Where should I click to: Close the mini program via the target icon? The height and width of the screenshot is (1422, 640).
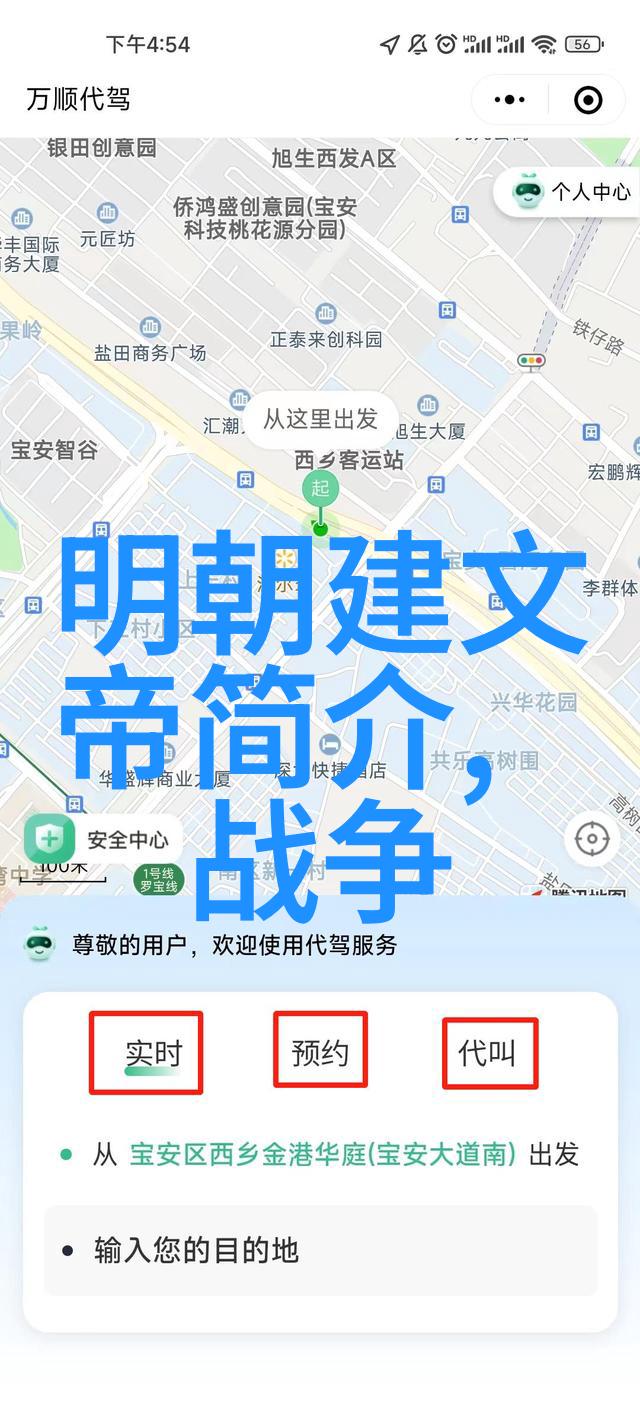588,99
